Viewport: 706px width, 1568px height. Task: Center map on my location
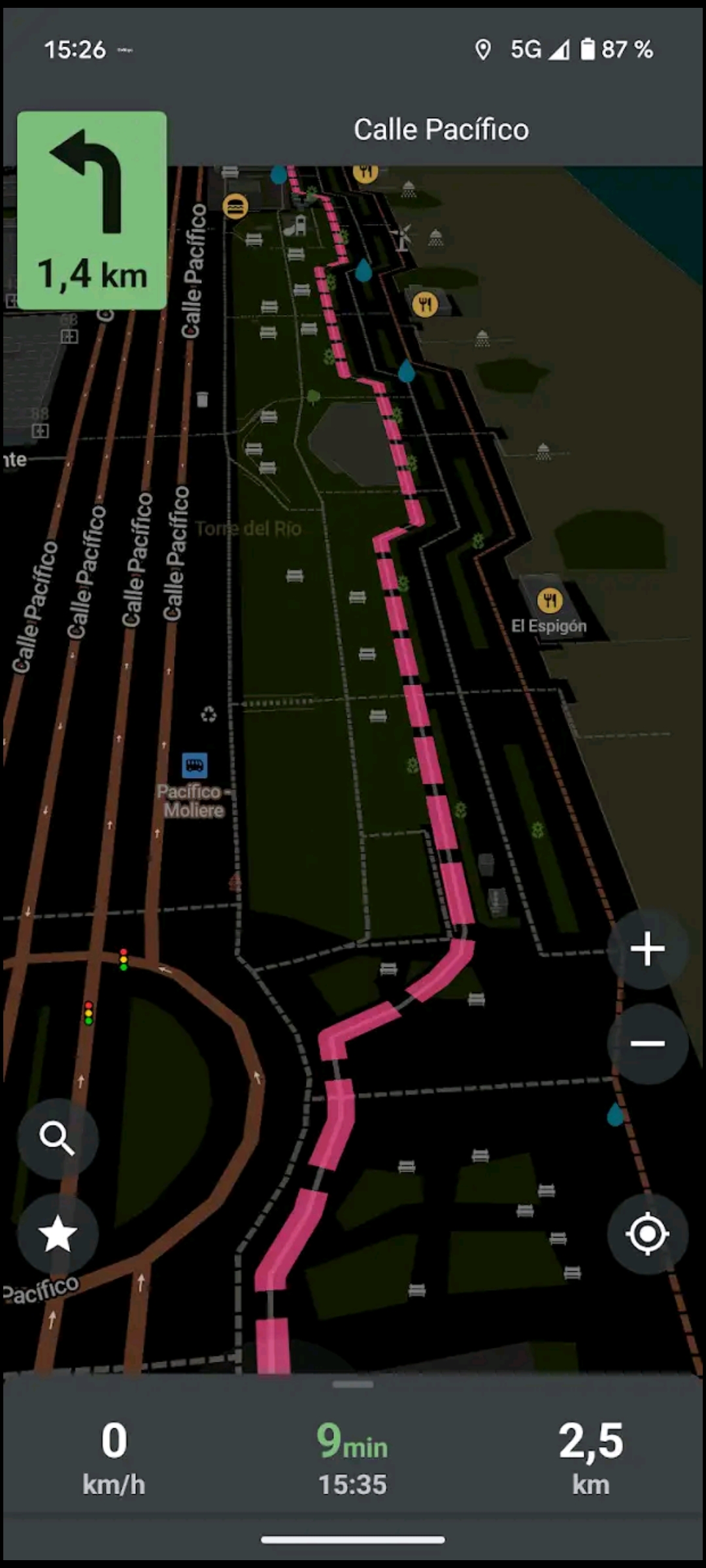(647, 1234)
